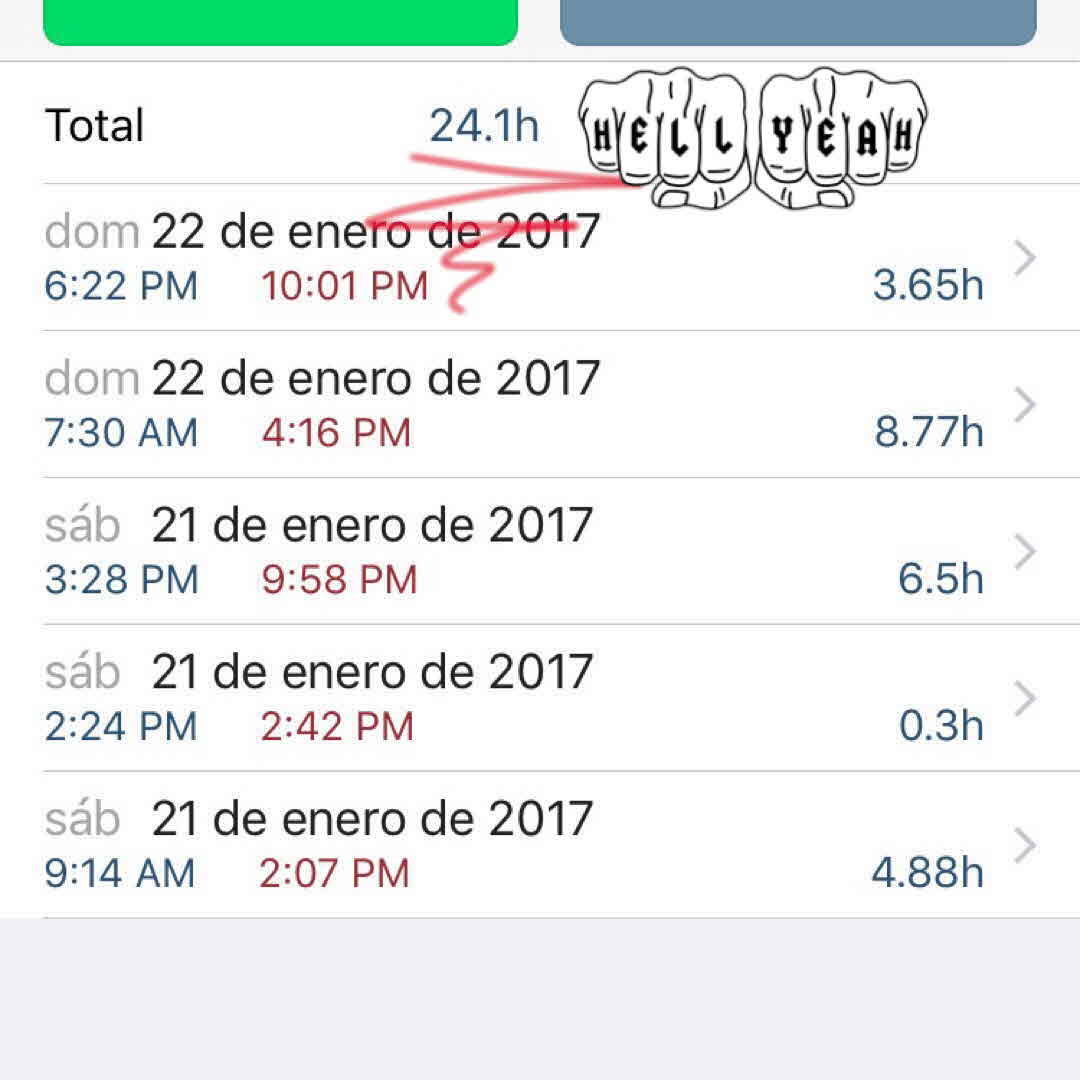Image resolution: width=1080 pixels, height=1080 pixels.
Task: Open the 6:22 PM to 10:01 PM entry
Action: [540, 258]
